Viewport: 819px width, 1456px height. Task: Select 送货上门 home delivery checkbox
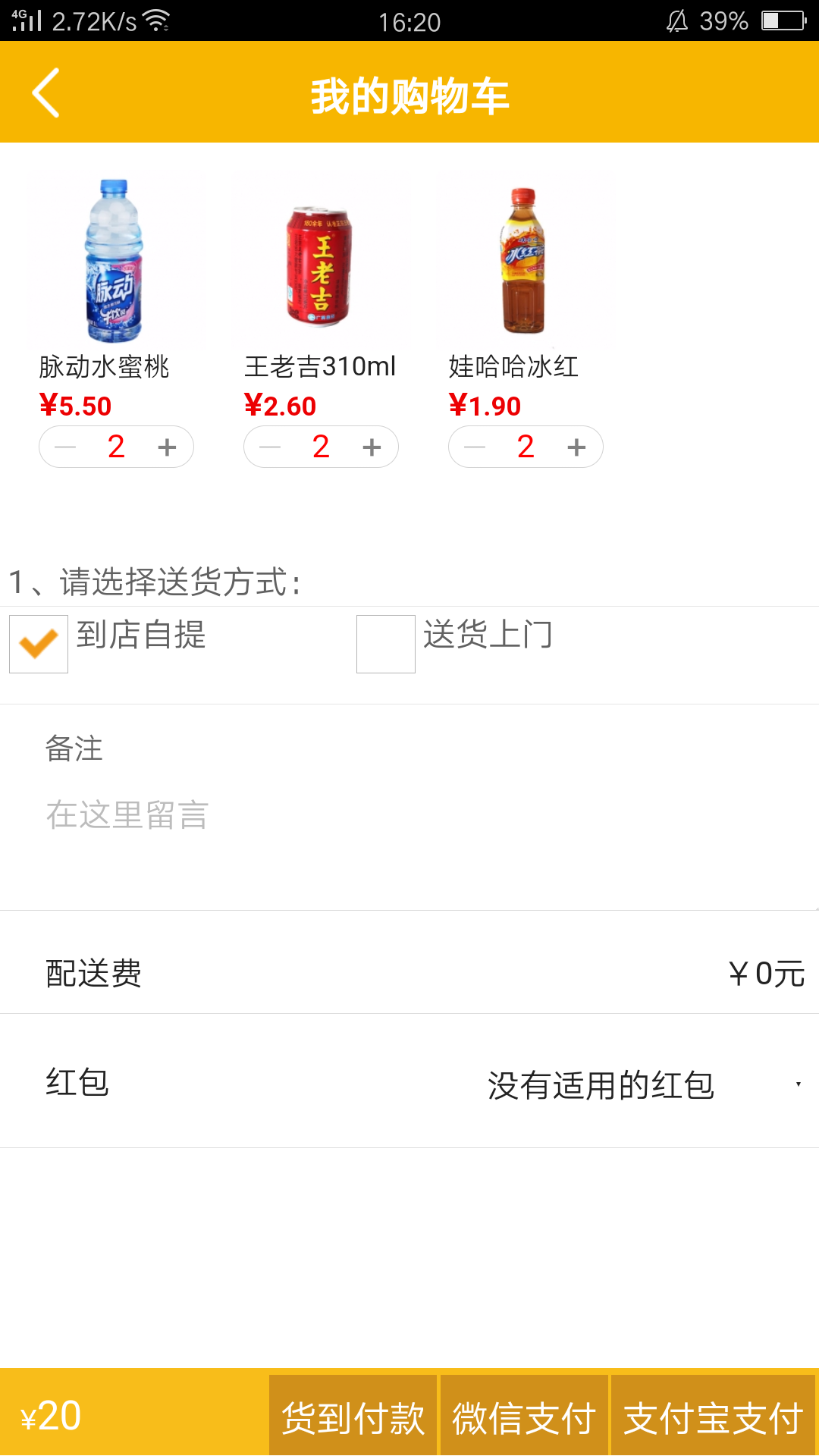coord(386,644)
